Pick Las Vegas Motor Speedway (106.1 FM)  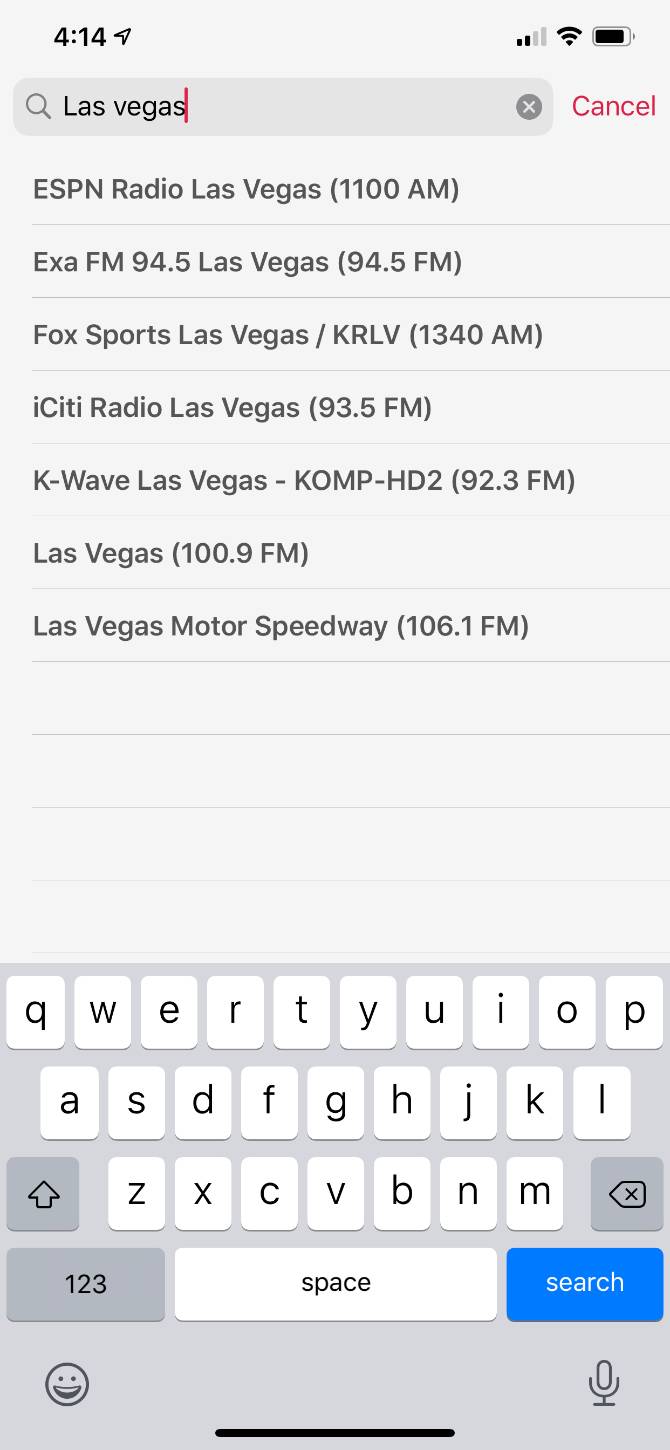tap(281, 627)
